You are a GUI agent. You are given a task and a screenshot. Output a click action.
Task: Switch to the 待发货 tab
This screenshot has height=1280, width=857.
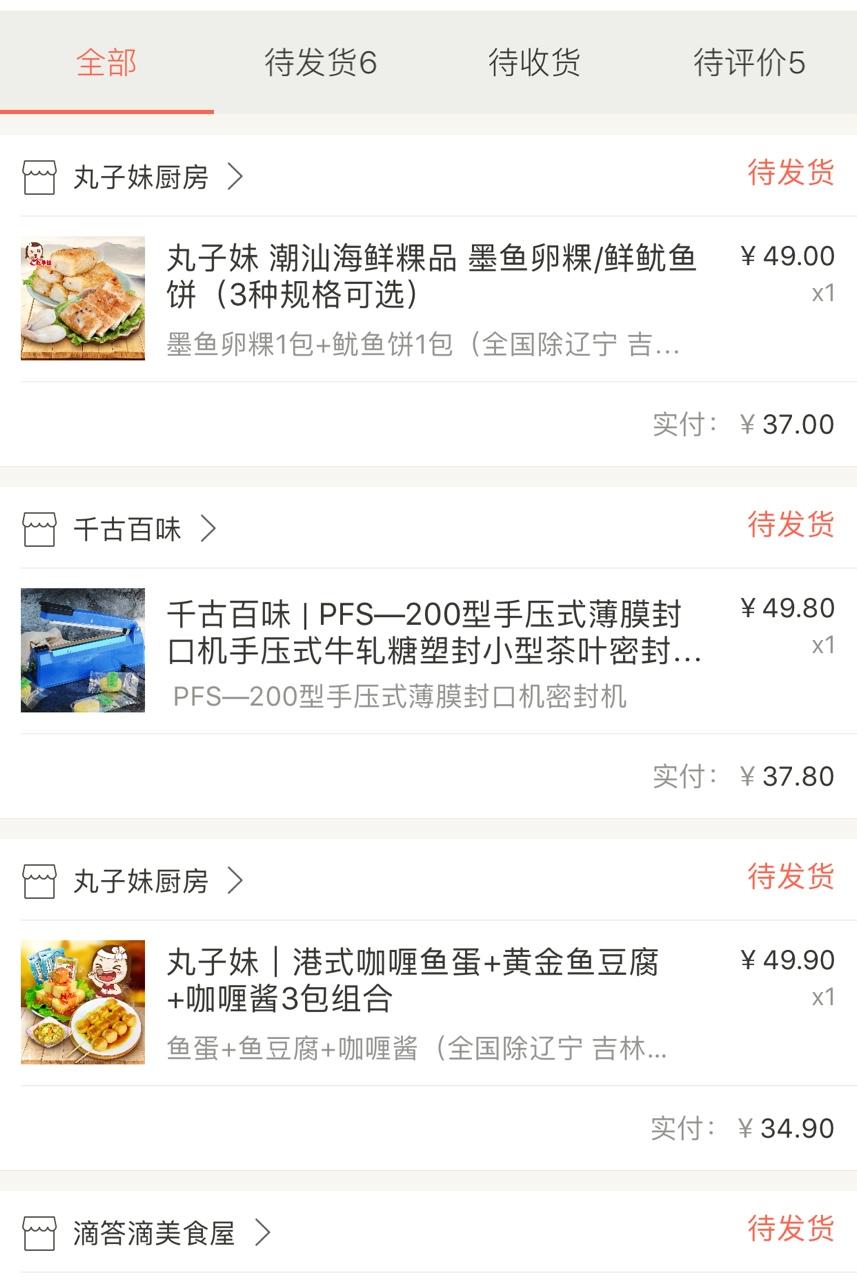[320, 63]
